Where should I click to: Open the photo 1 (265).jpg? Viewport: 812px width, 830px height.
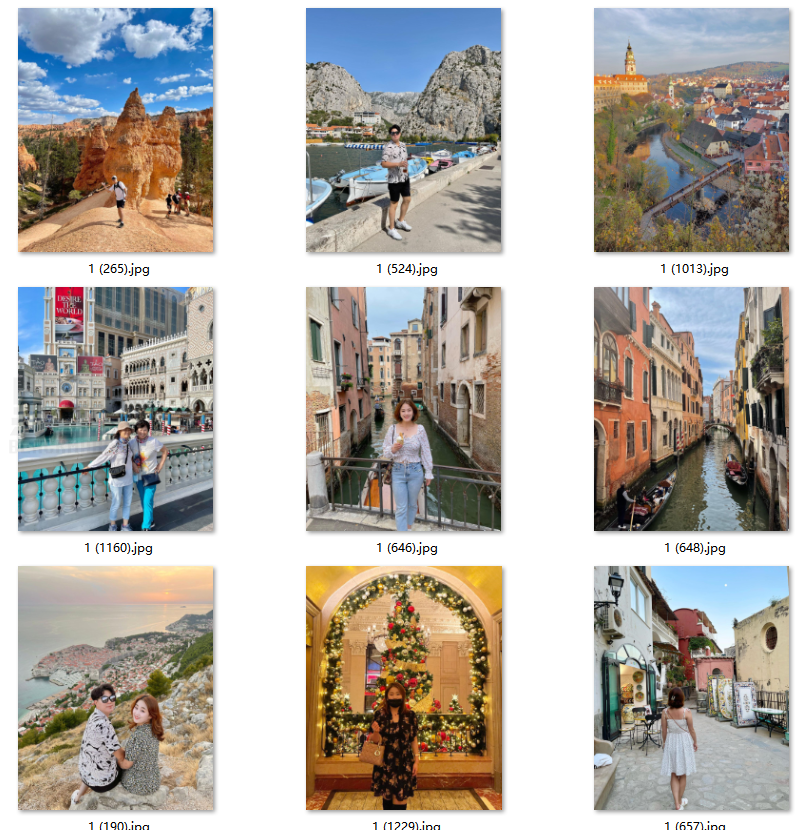pyautogui.click(x=115, y=130)
